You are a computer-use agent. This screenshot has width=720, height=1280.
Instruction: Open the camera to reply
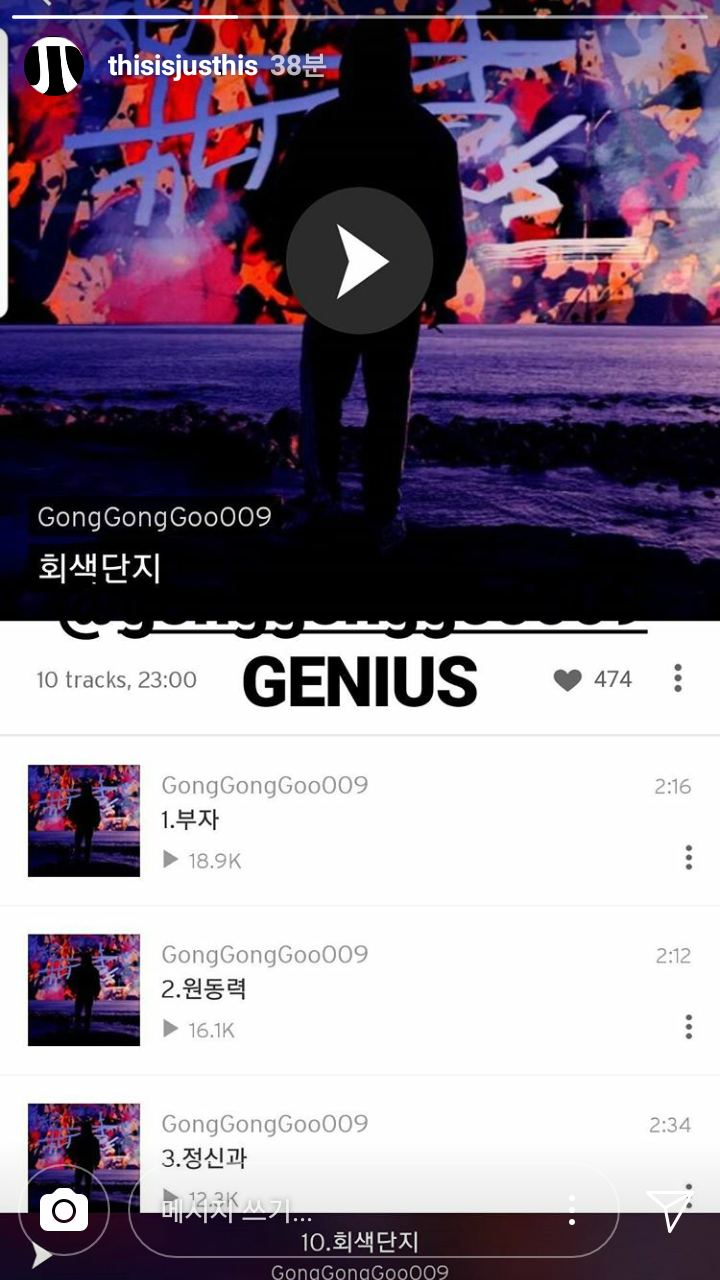tap(64, 1211)
